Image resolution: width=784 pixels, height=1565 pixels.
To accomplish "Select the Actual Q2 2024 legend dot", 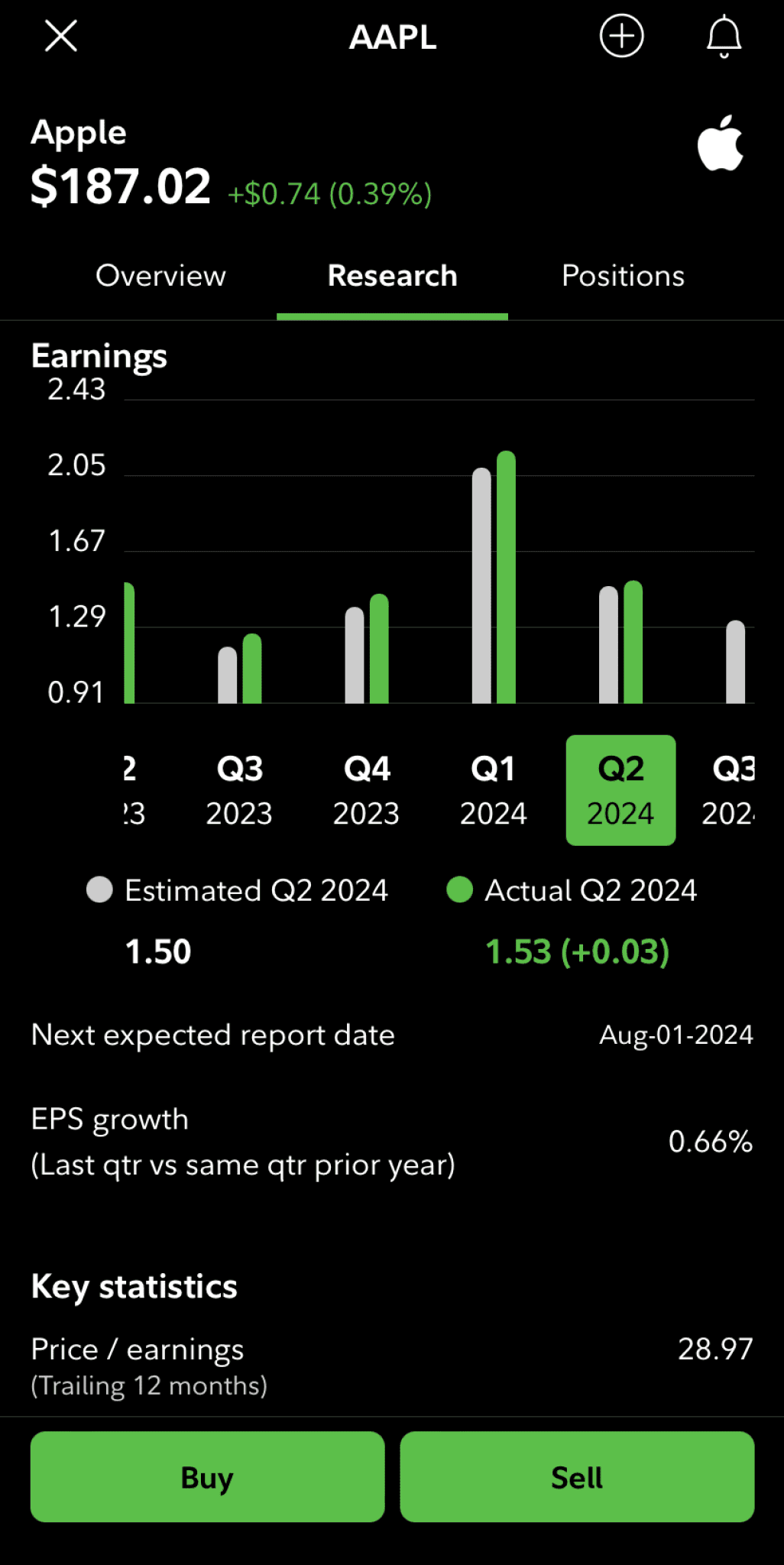I will click(459, 890).
